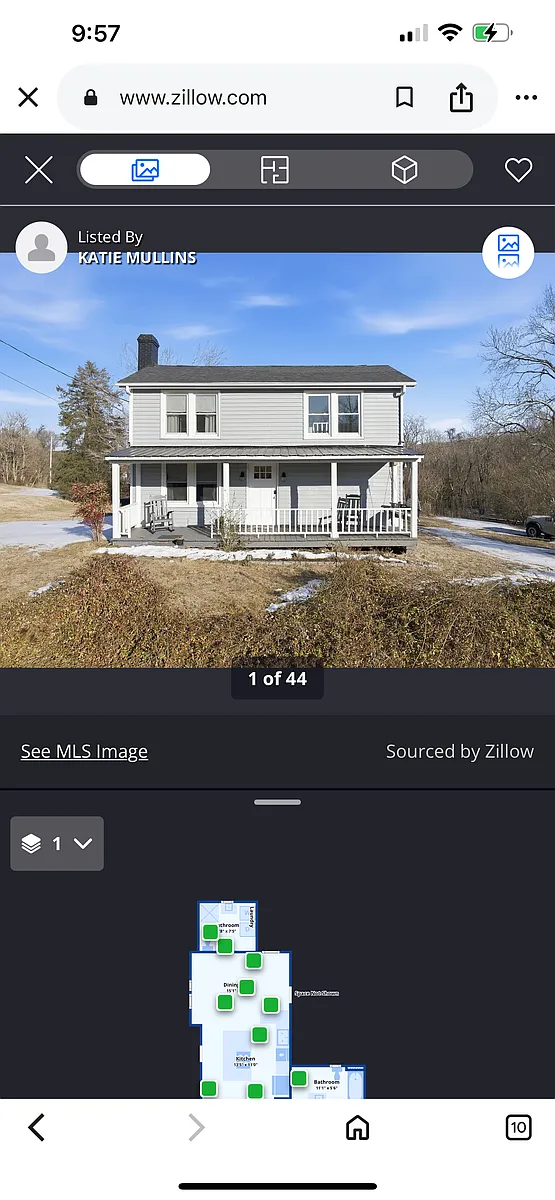Share this page from the browser
Viewport: 555px width, 1200px height.
coord(461,97)
